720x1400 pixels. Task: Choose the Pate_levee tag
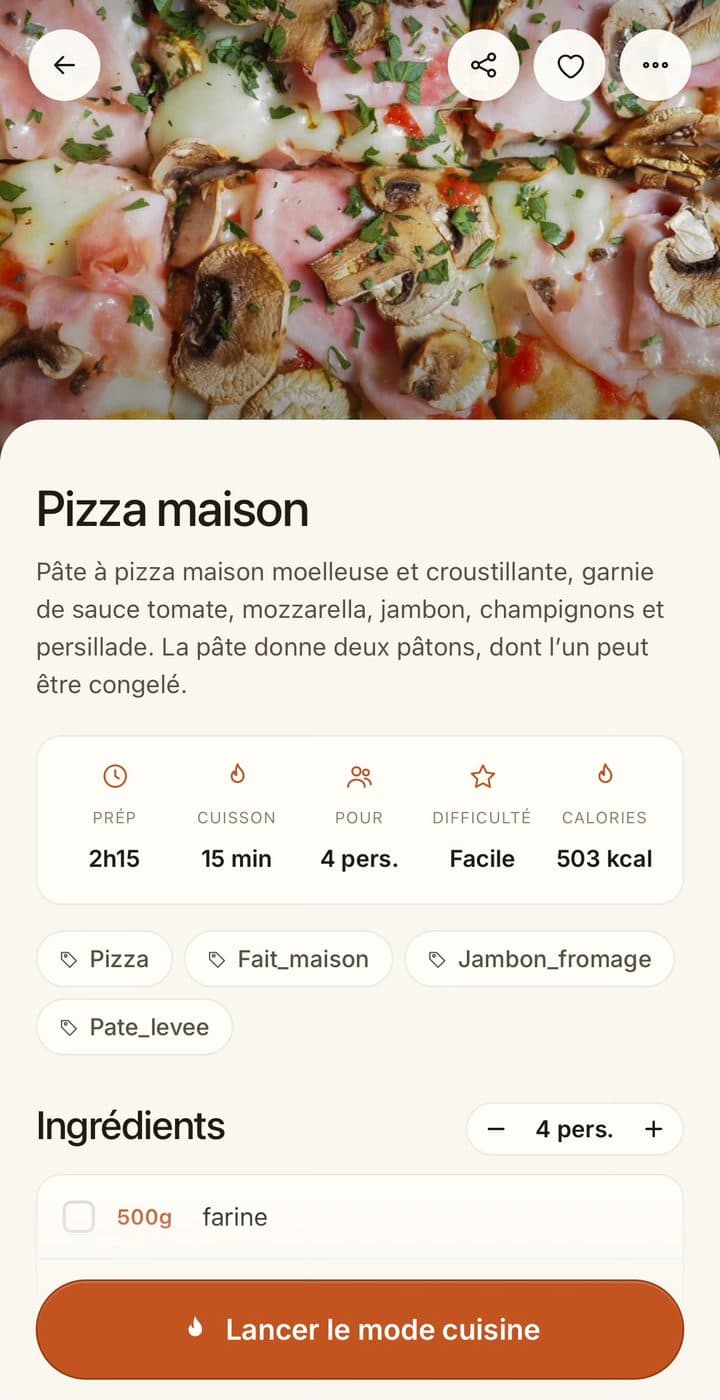134,1027
